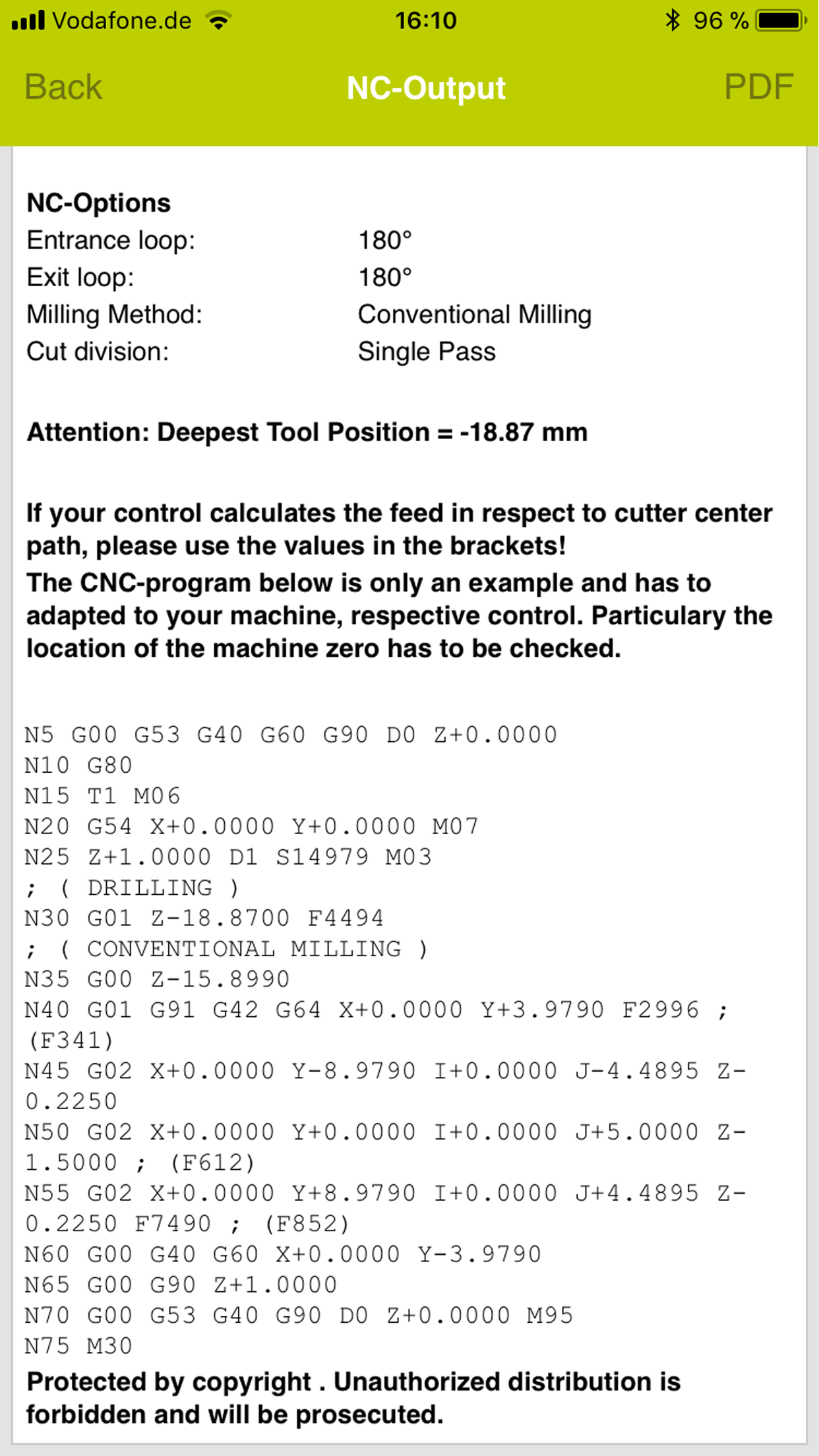Go back using the Back menu item
Screen dimensions: 819x1456
pyautogui.click(x=62, y=86)
